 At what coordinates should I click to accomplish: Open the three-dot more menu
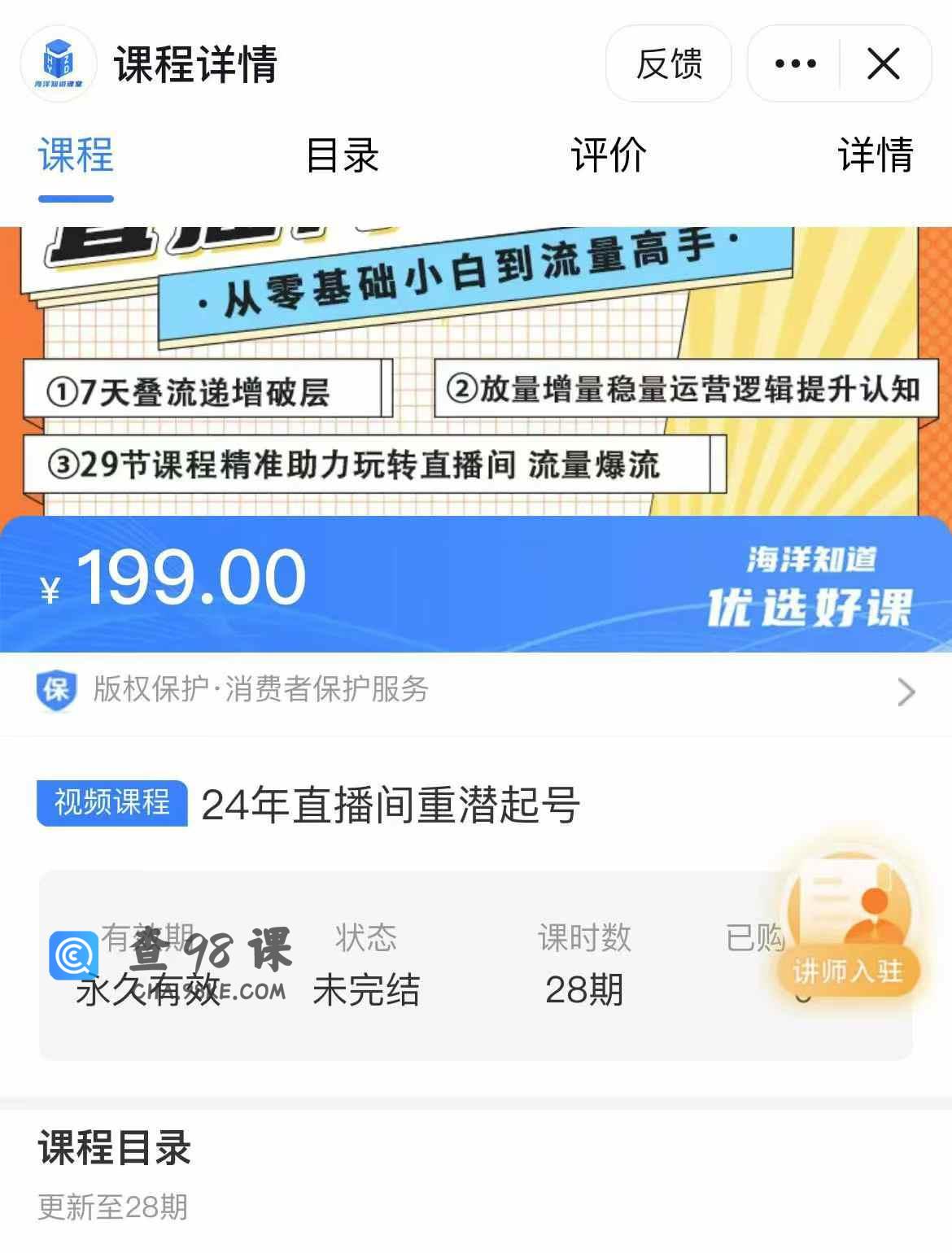pyautogui.click(x=795, y=63)
